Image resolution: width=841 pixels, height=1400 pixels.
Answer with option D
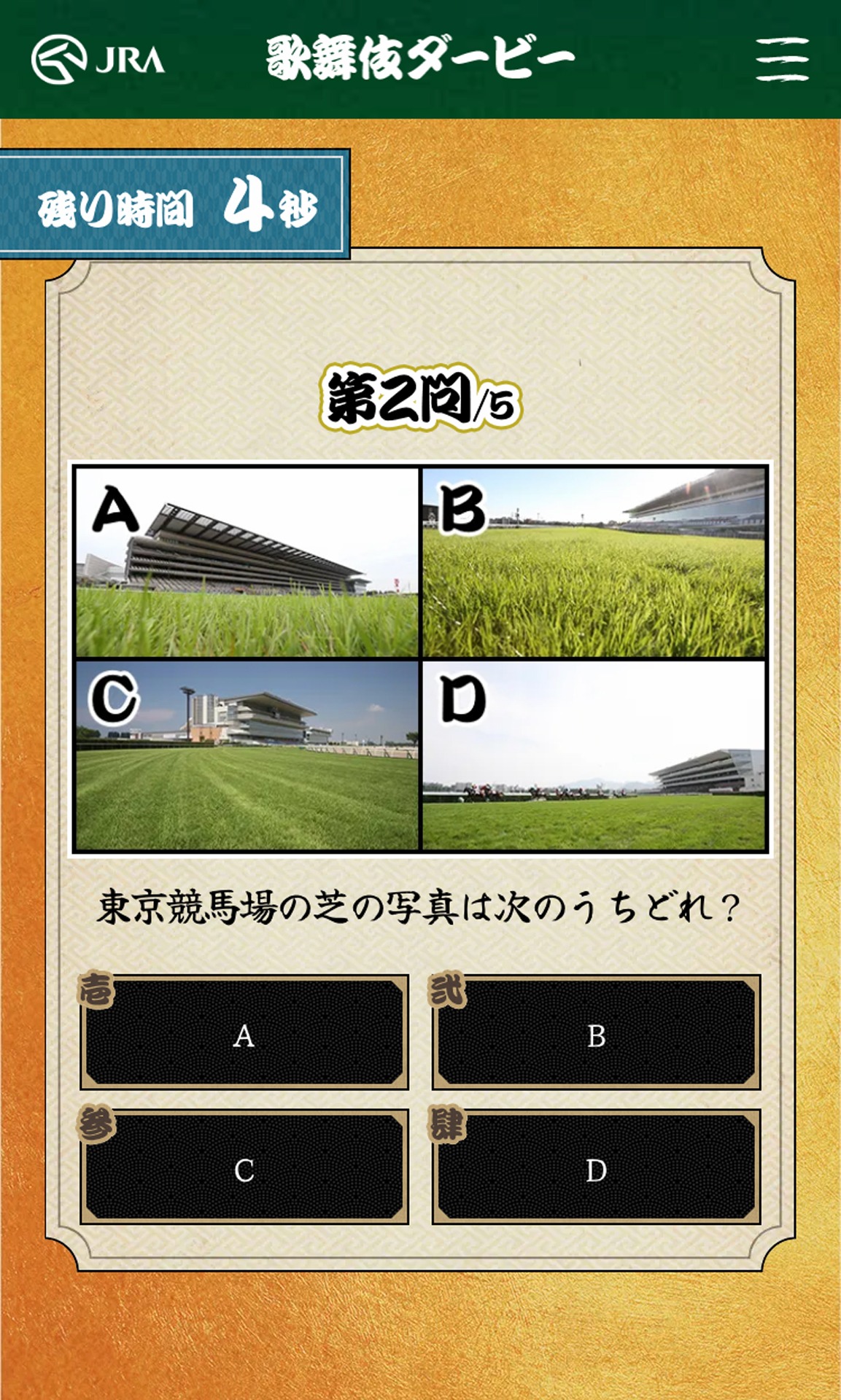pos(596,1169)
